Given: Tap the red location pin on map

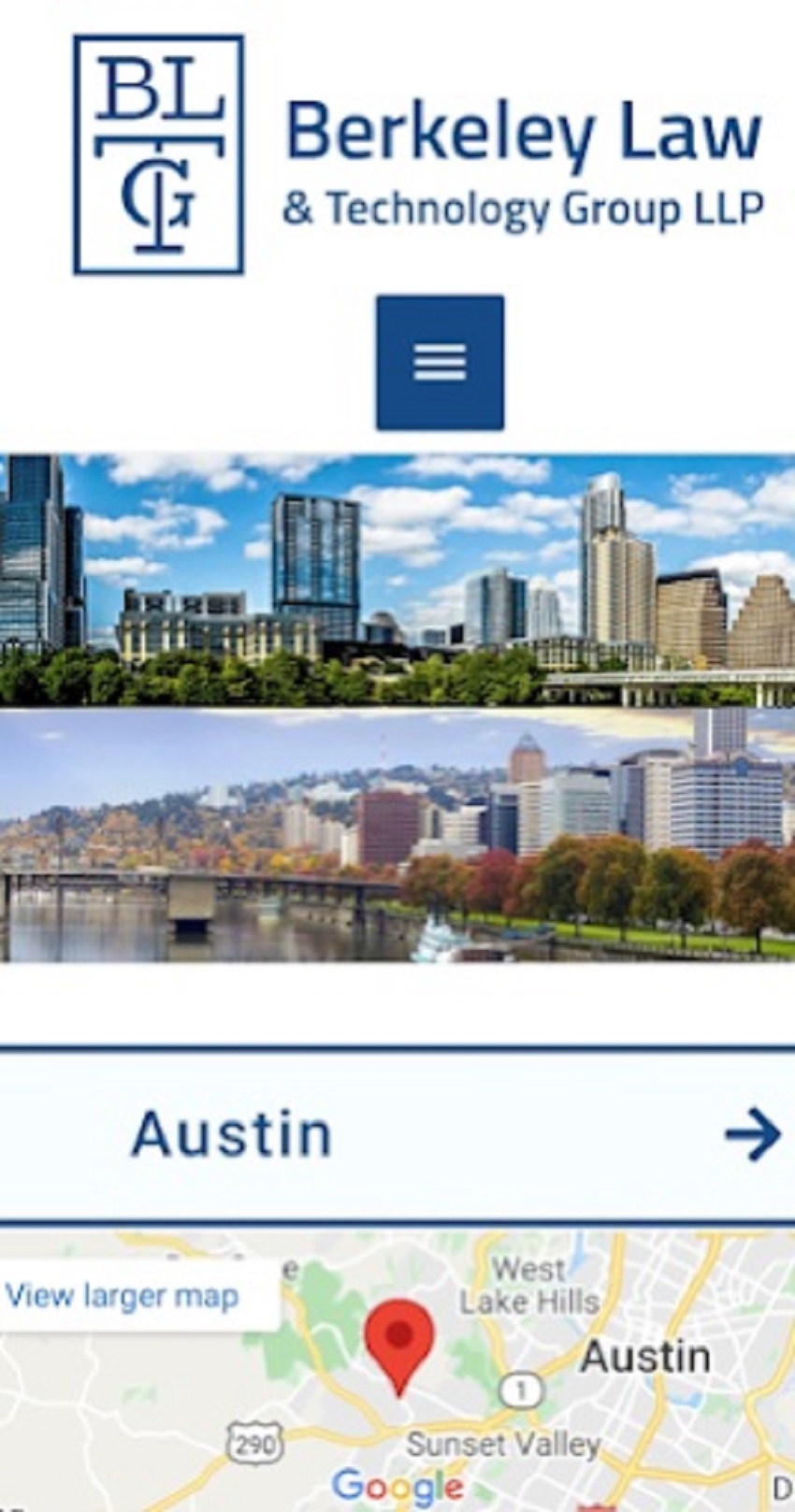Looking at the screenshot, I should coord(399,1339).
